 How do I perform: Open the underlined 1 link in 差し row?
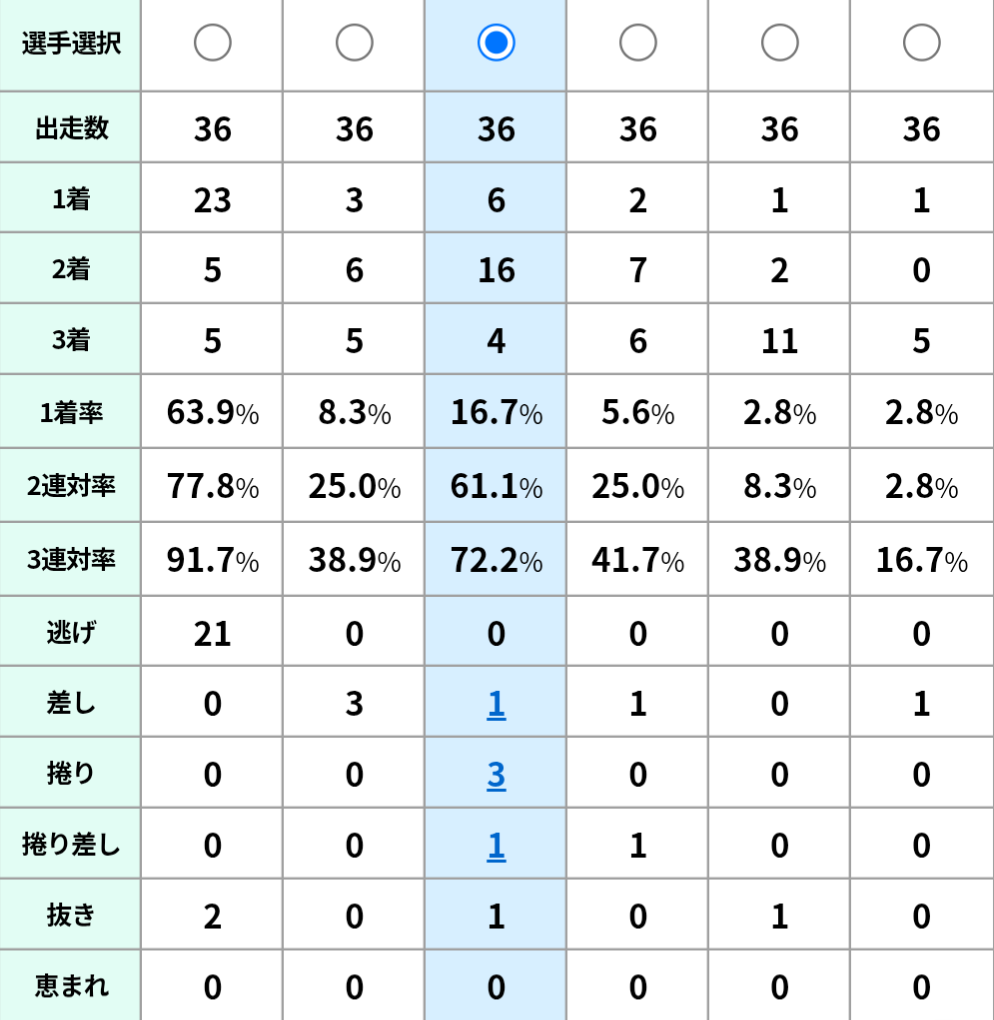tap(496, 705)
